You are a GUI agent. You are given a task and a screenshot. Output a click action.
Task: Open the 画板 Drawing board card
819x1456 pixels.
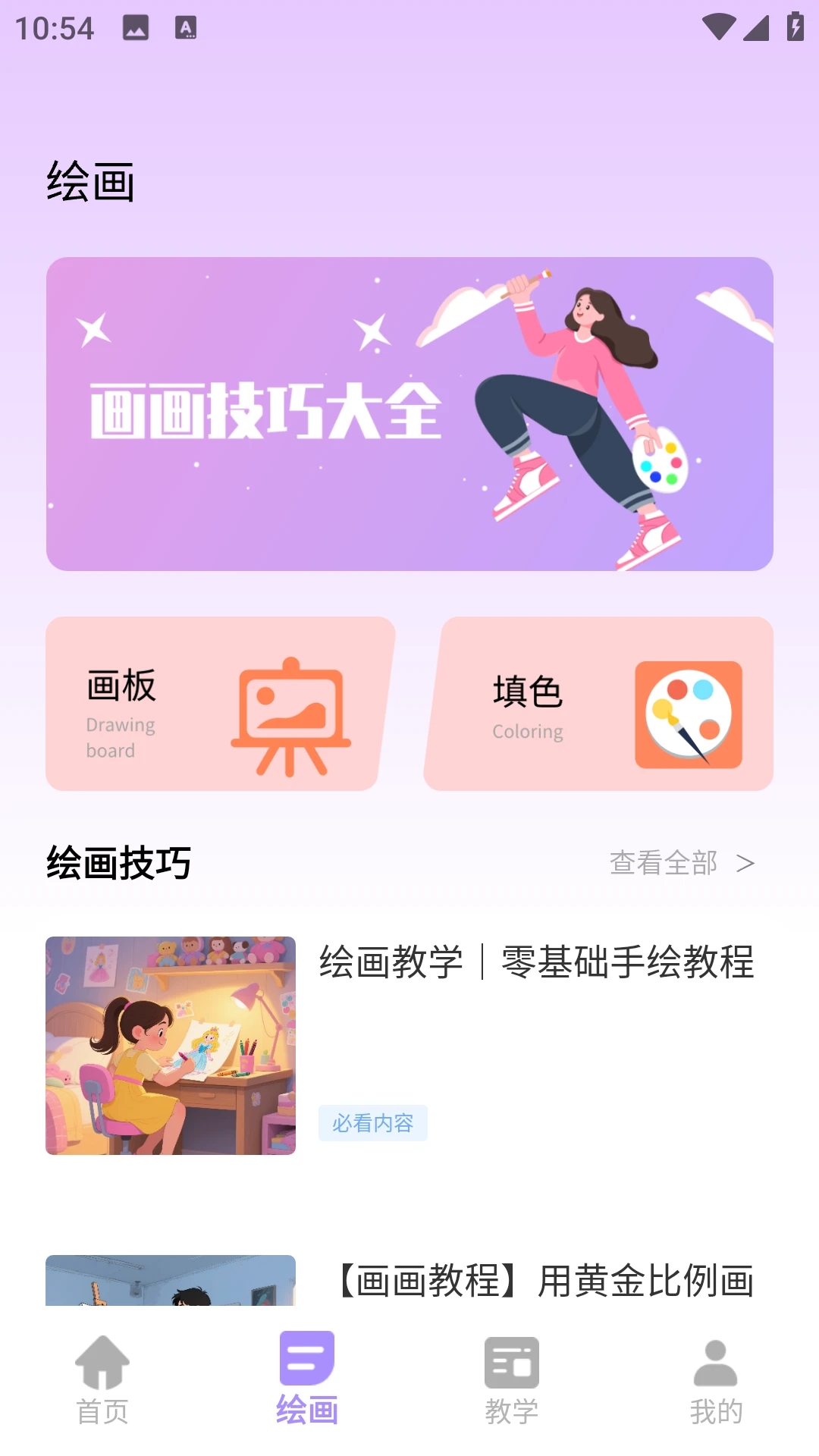coord(220,704)
